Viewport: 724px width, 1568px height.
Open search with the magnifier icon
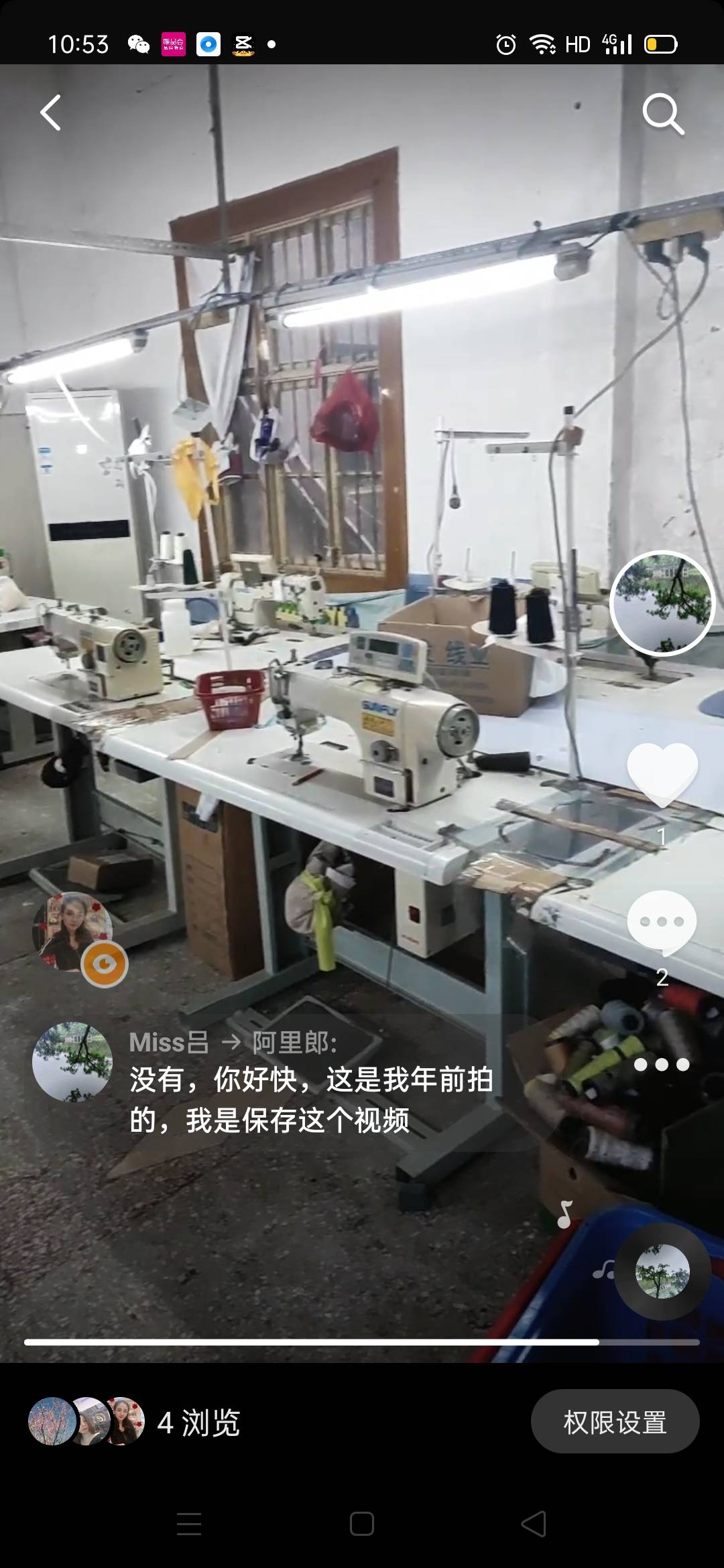click(662, 114)
